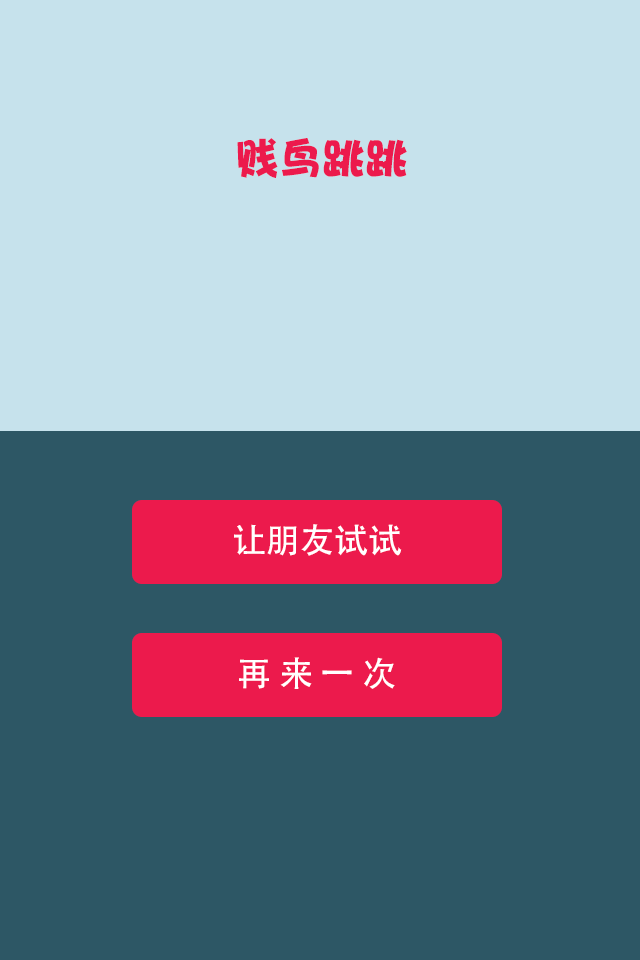Image resolution: width=640 pixels, height=960 pixels.
Task: Tap the 让朋友试试 share button
Action: pyautogui.click(x=317, y=541)
